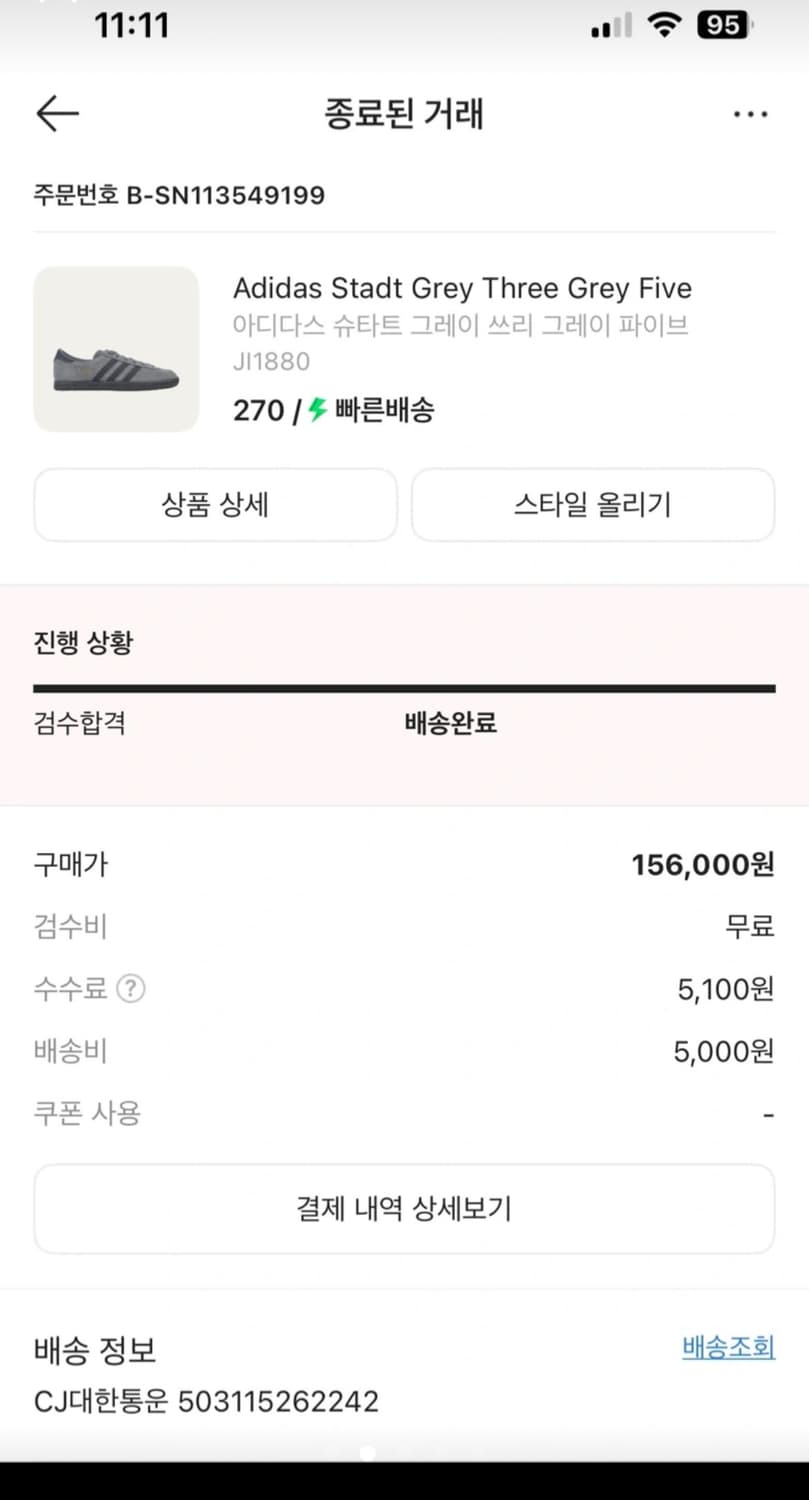
Task: Tap the Adidas Stadt shoe thumbnail
Action: point(116,349)
